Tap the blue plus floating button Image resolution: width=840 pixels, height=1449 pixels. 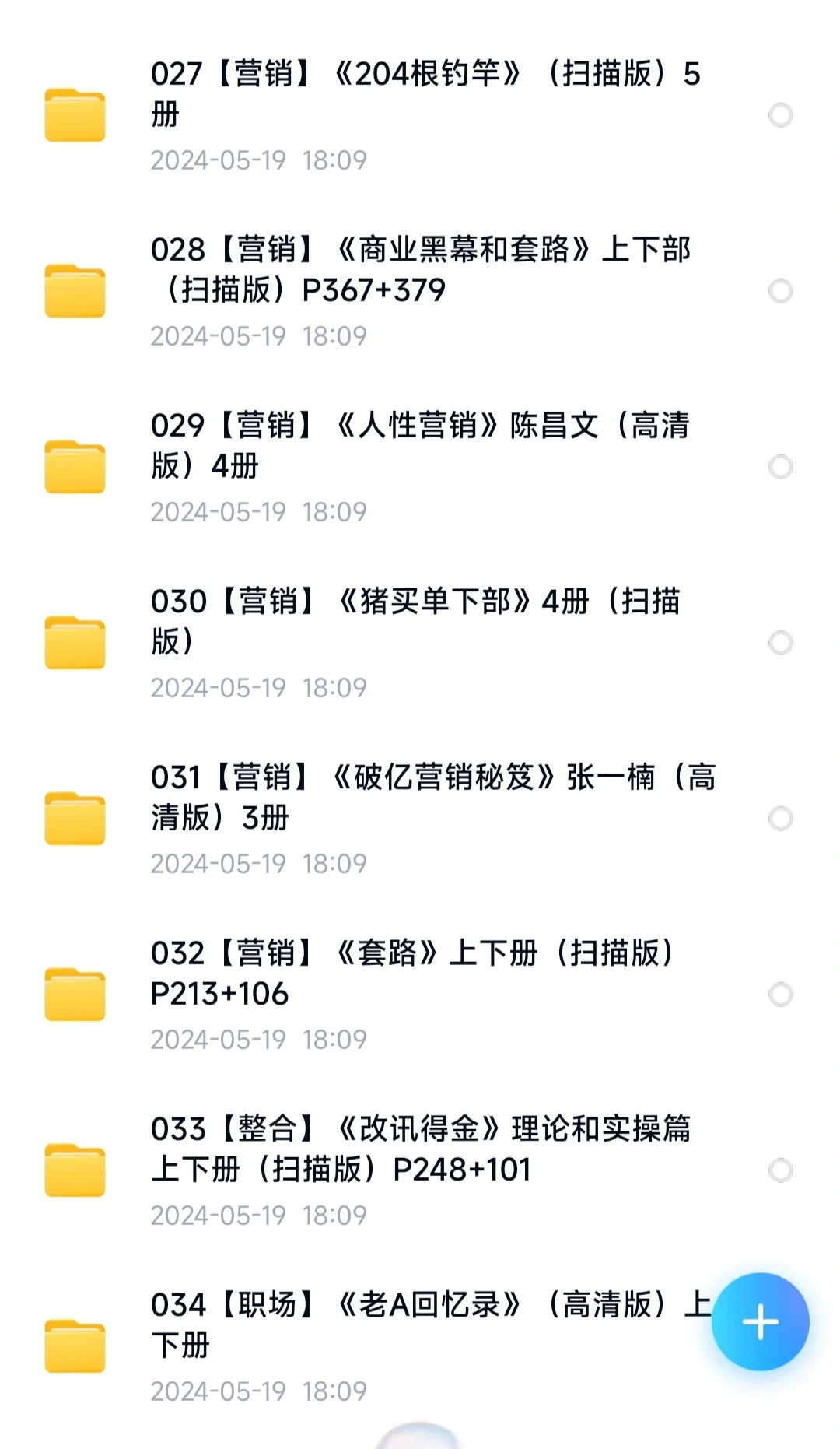(760, 1321)
